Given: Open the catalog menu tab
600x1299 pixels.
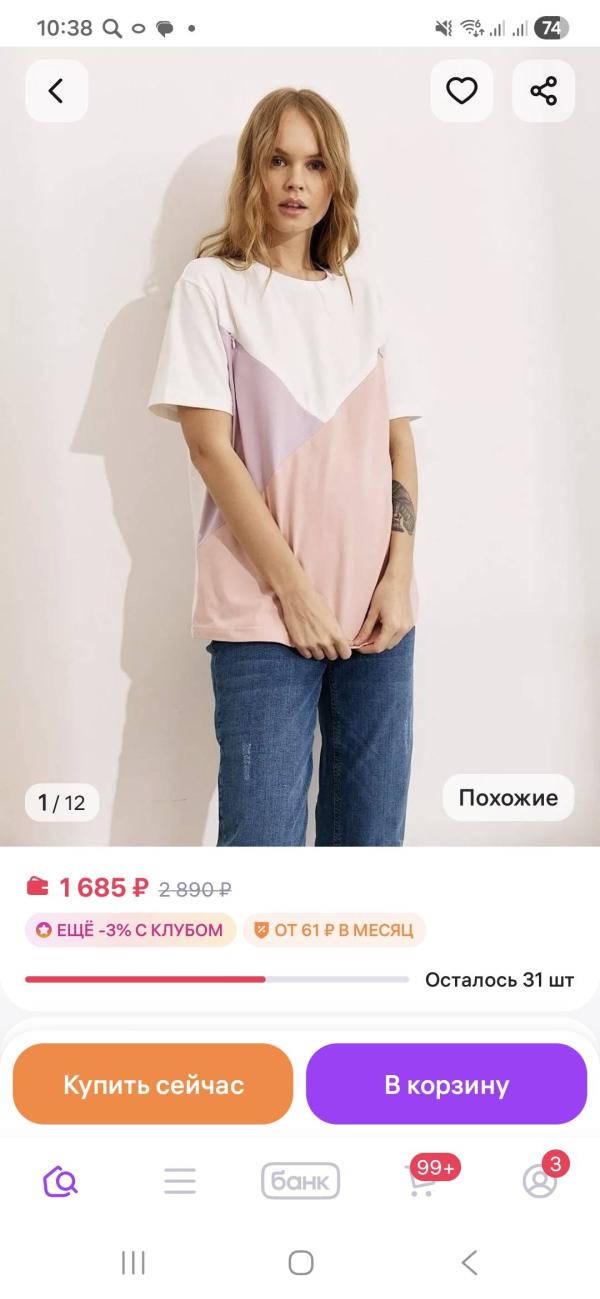Looking at the screenshot, I should 180,1181.
